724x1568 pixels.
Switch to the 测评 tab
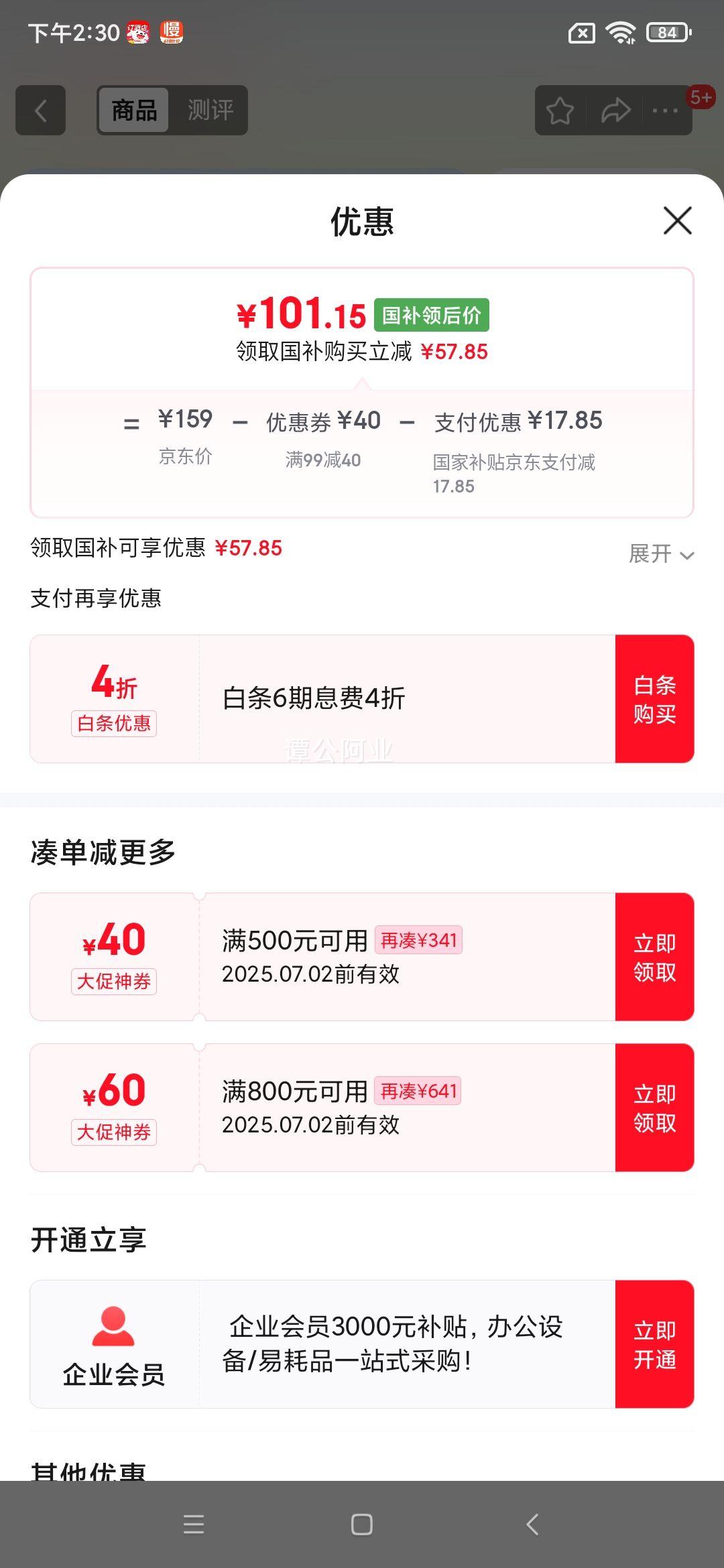(210, 111)
